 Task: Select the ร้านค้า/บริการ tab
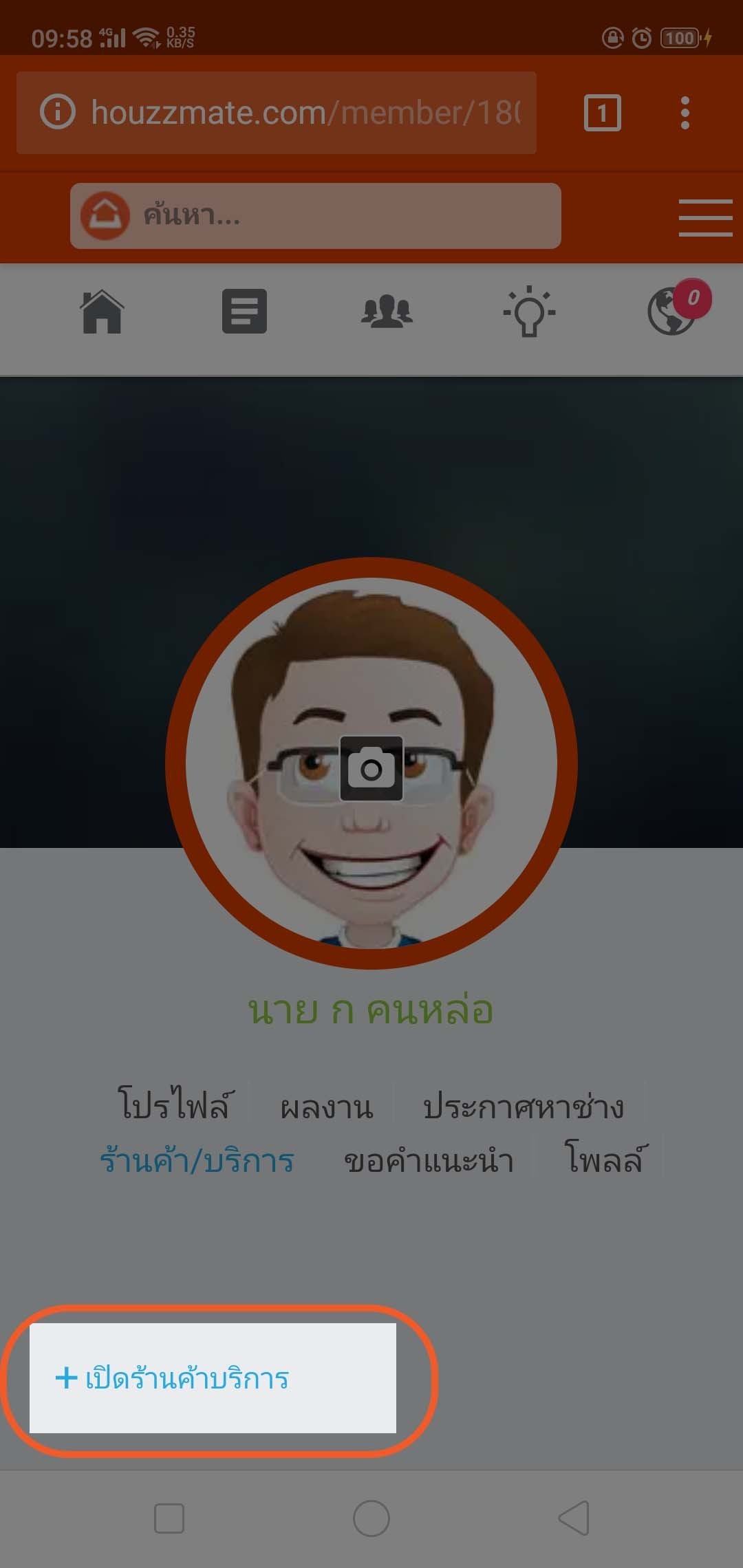tap(197, 1161)
